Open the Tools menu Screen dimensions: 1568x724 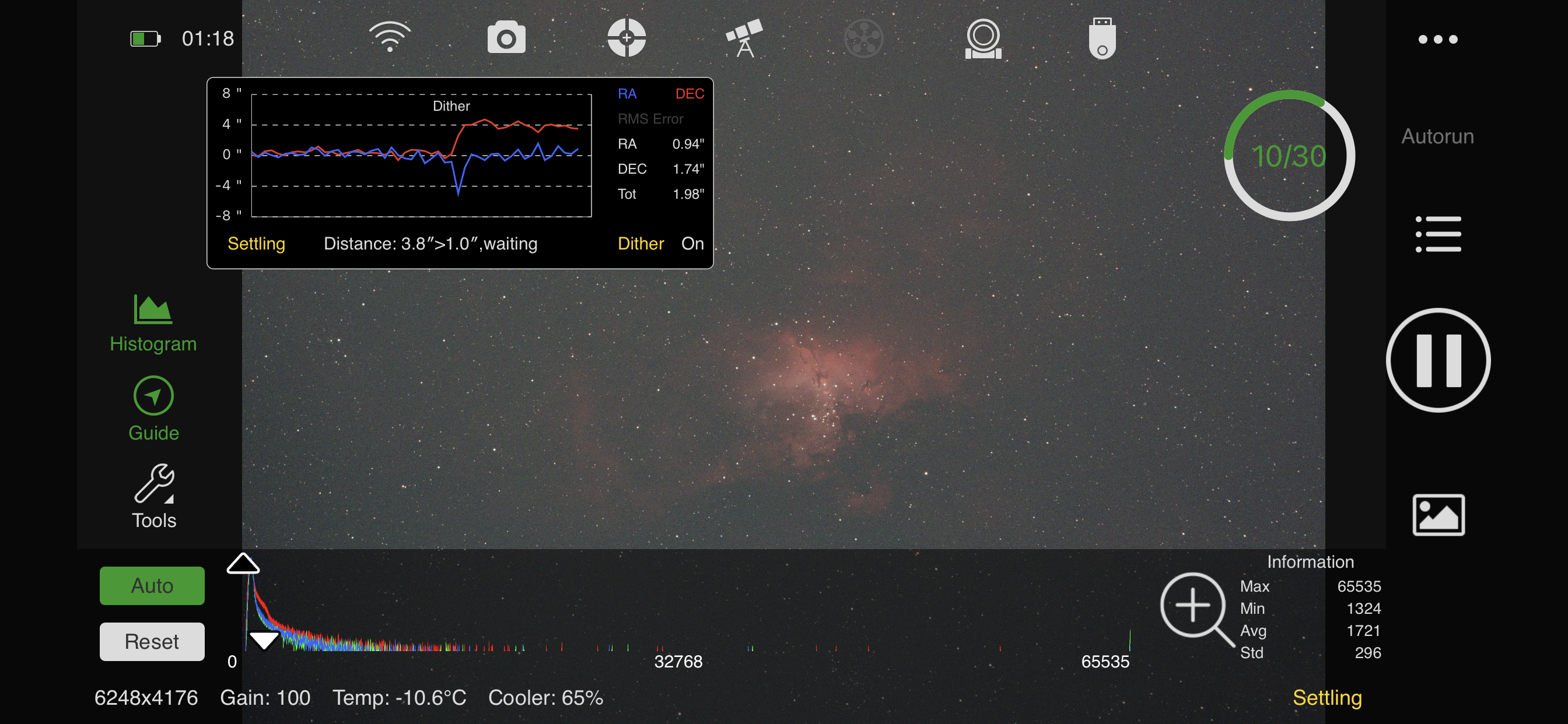pos(153,497)
